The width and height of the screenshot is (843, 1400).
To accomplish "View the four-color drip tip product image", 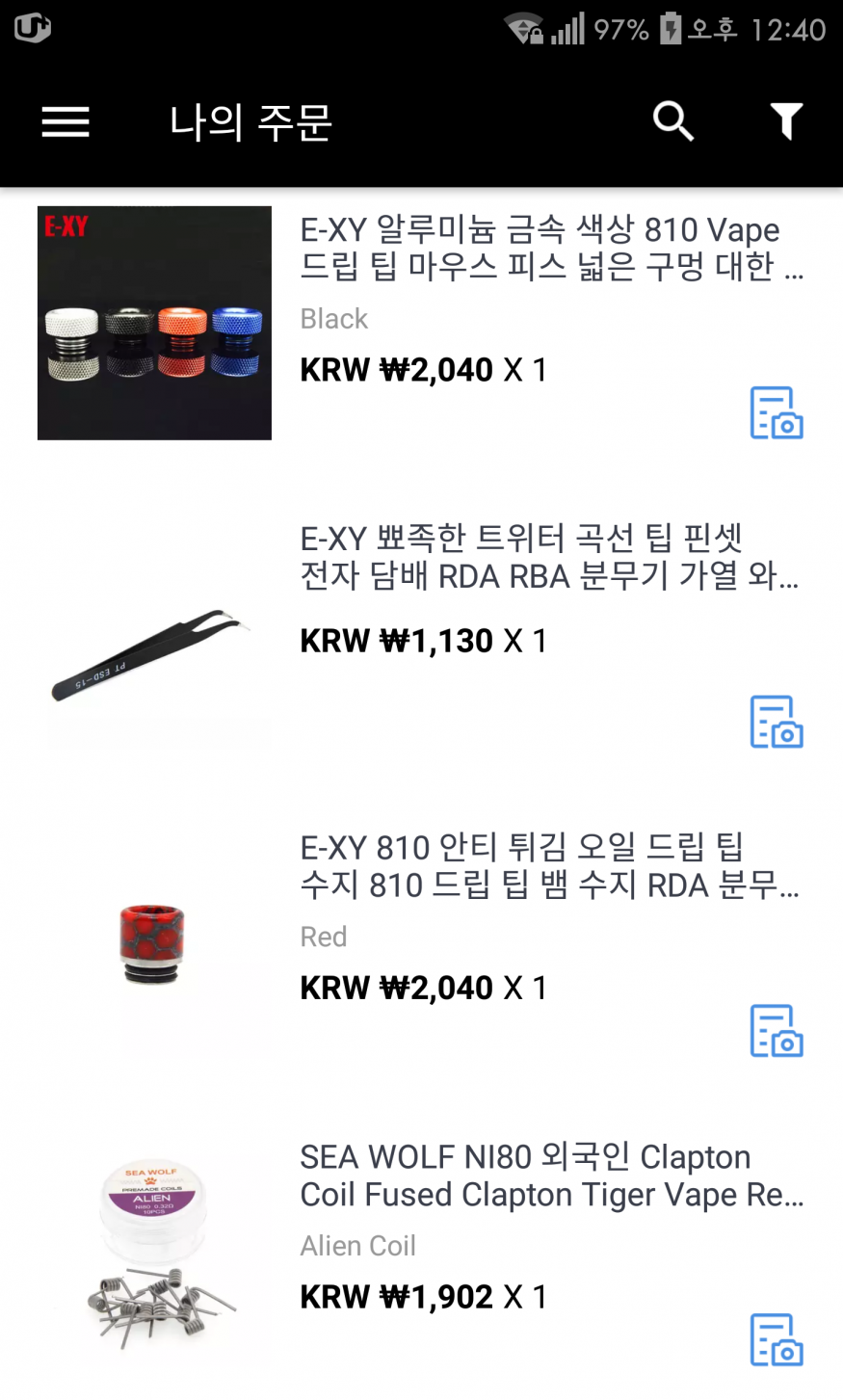I will click(x=154, y=323).
